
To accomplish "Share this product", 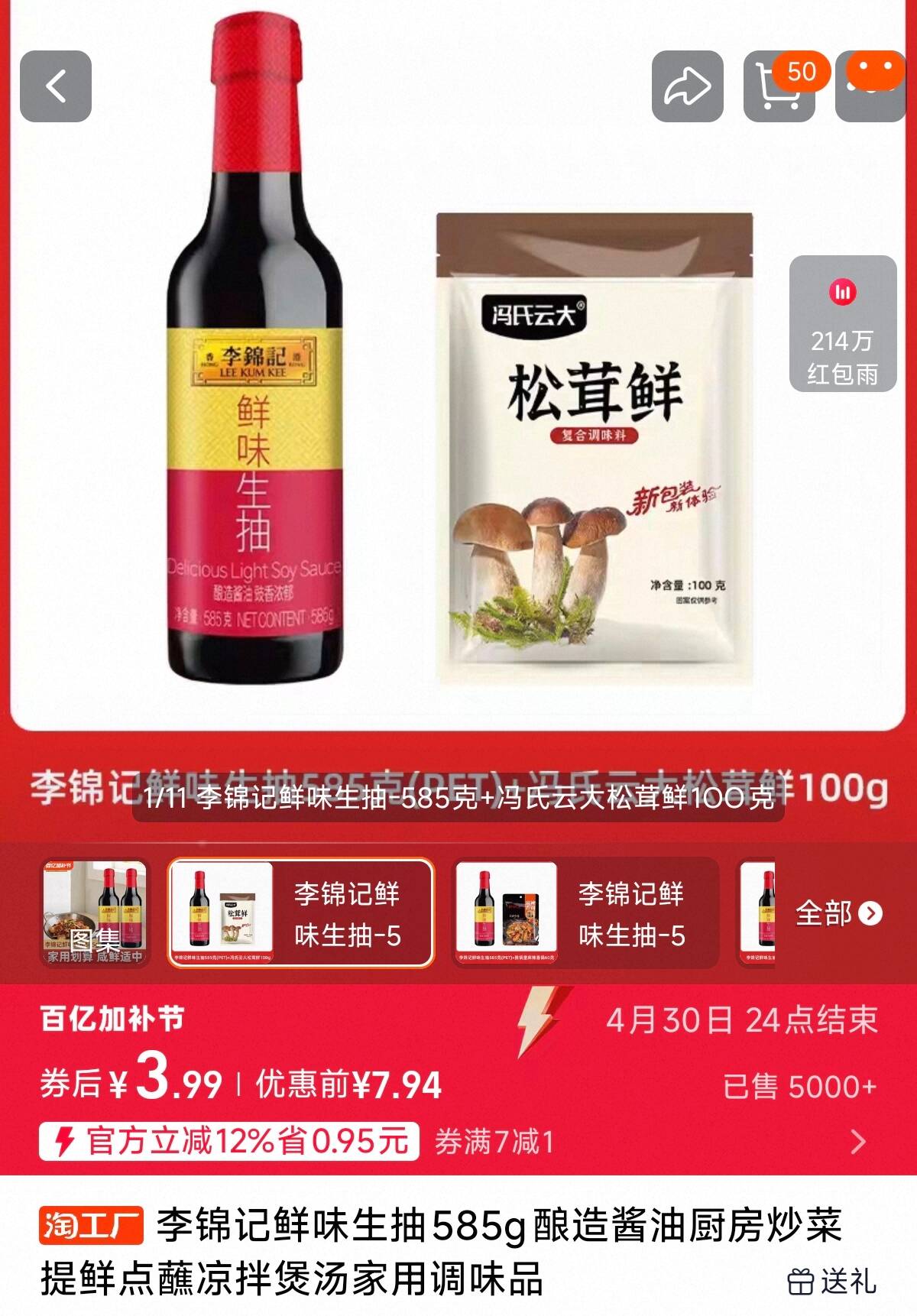I will 687,86.
